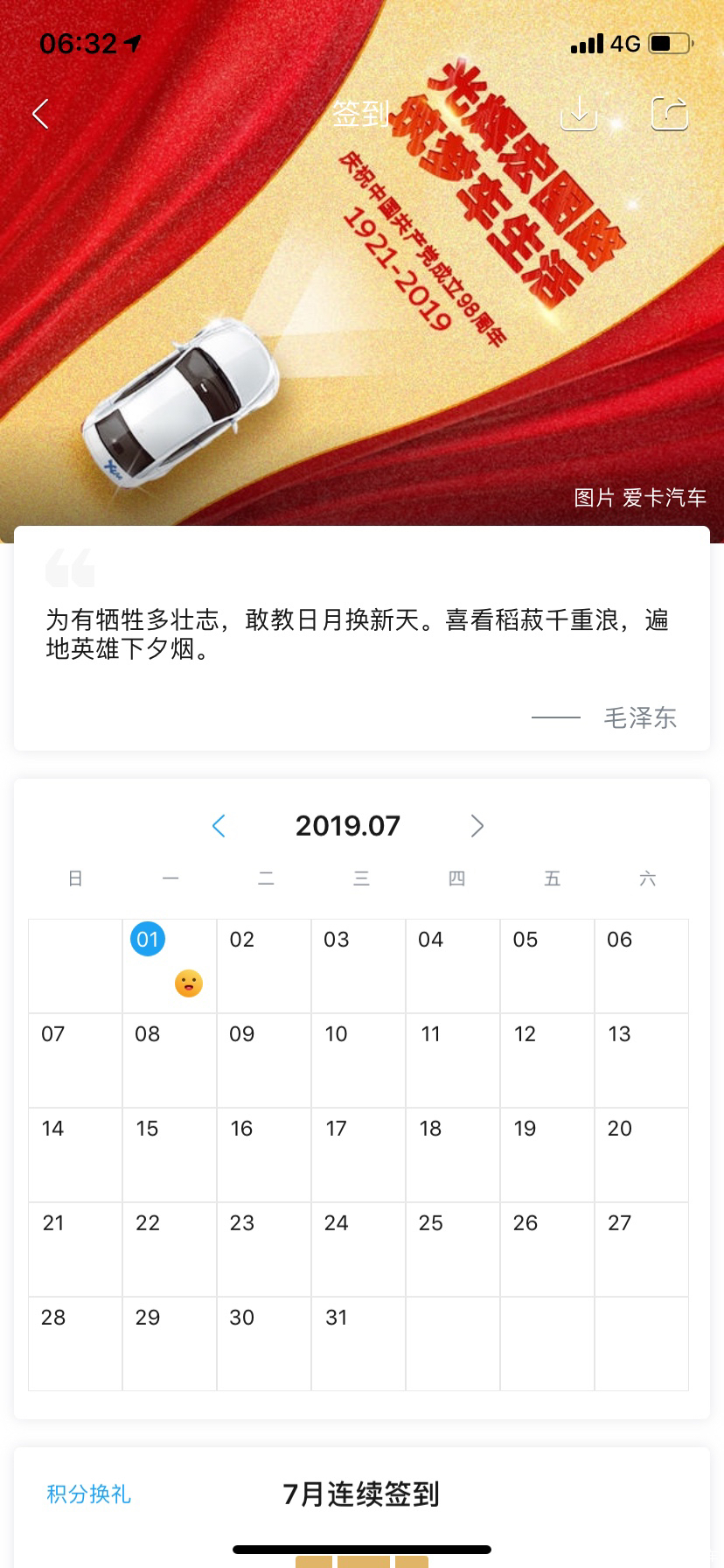Go to the next month in calendar
This screenshot has width=724, height=1568.
pos(477,825)
